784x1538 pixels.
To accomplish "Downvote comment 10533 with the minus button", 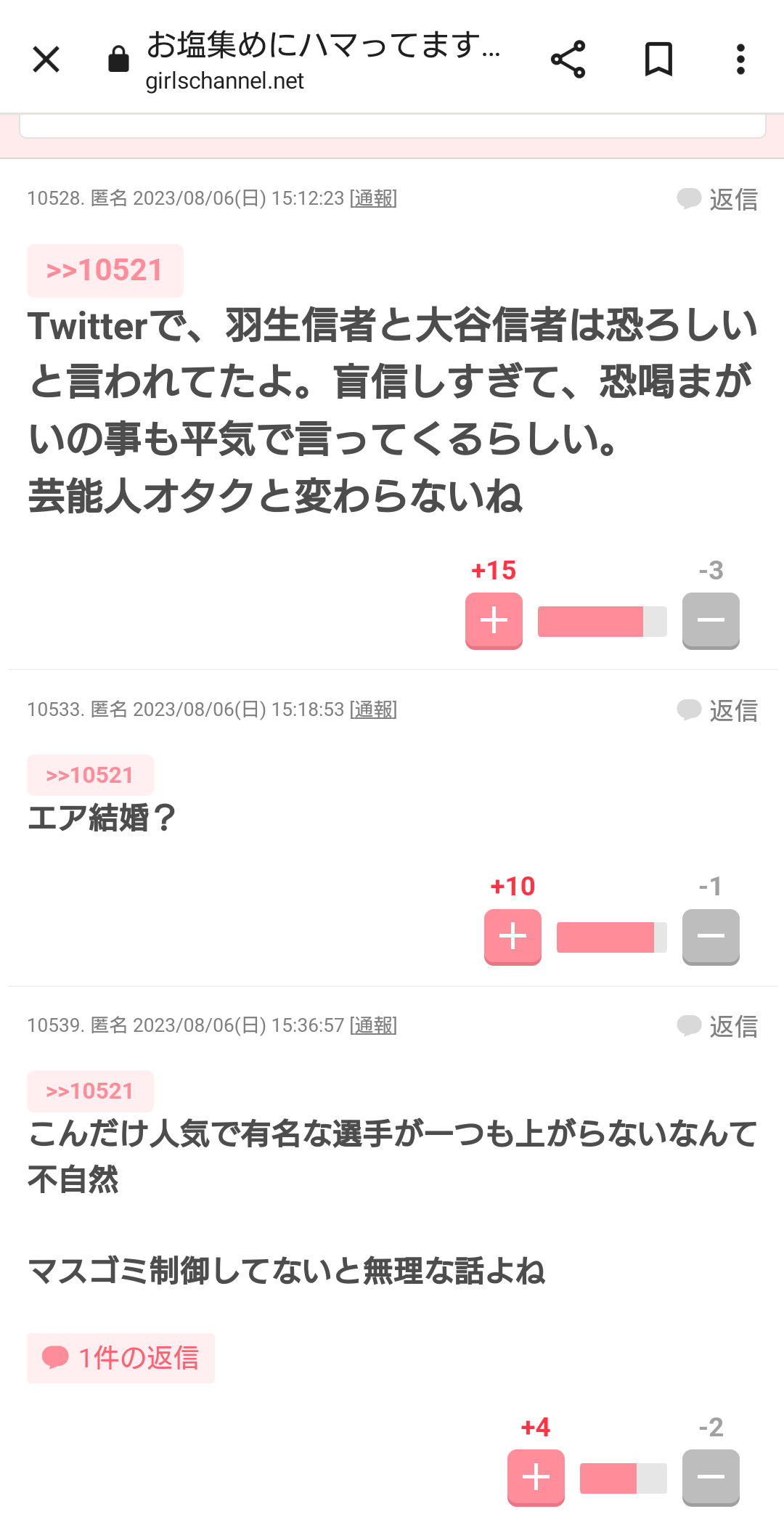I will point(710,937).
